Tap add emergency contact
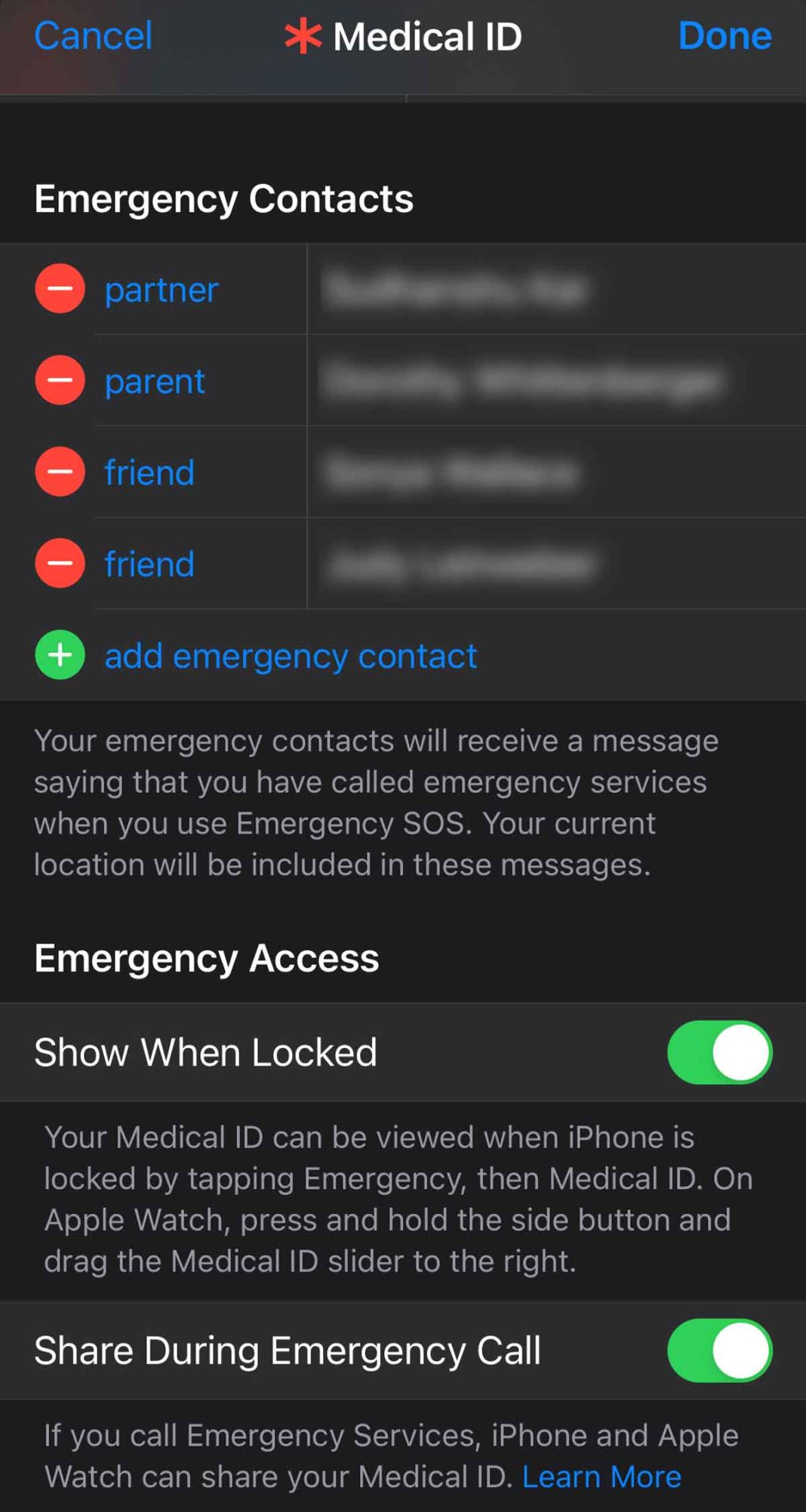The width and height of the screenshot is (806, 1512). pyautogui.click(x=290, y=656)
